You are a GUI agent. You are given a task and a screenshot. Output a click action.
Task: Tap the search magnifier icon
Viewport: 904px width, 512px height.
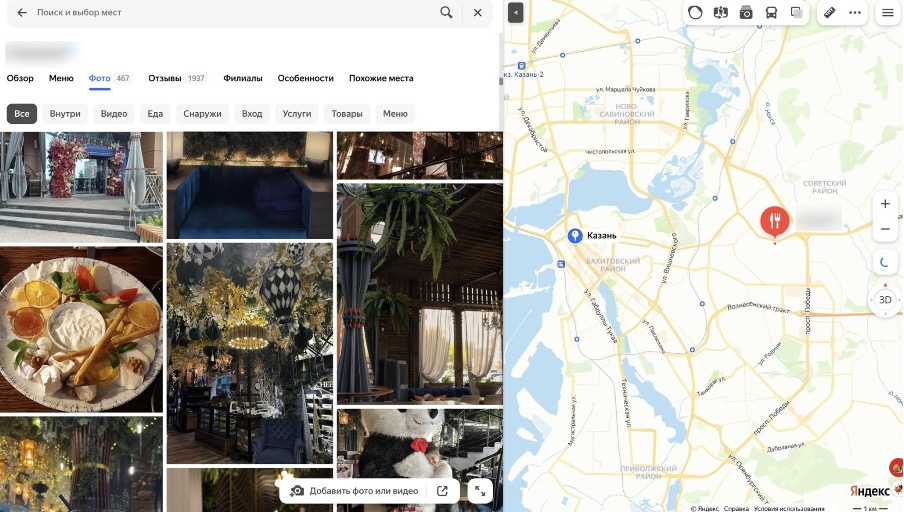(x=446, y=13)
